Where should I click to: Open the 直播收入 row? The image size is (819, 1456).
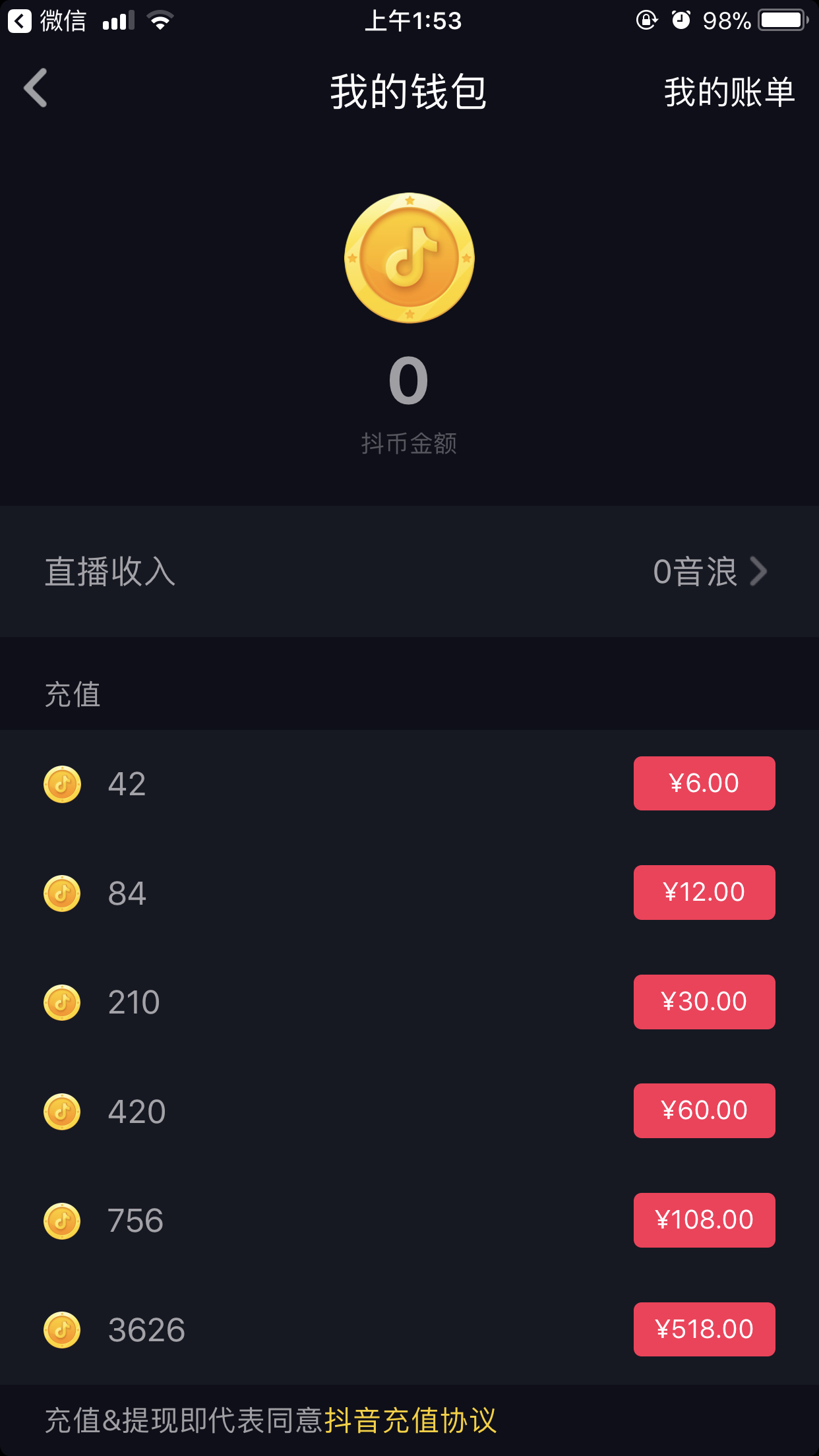[409, 571]
